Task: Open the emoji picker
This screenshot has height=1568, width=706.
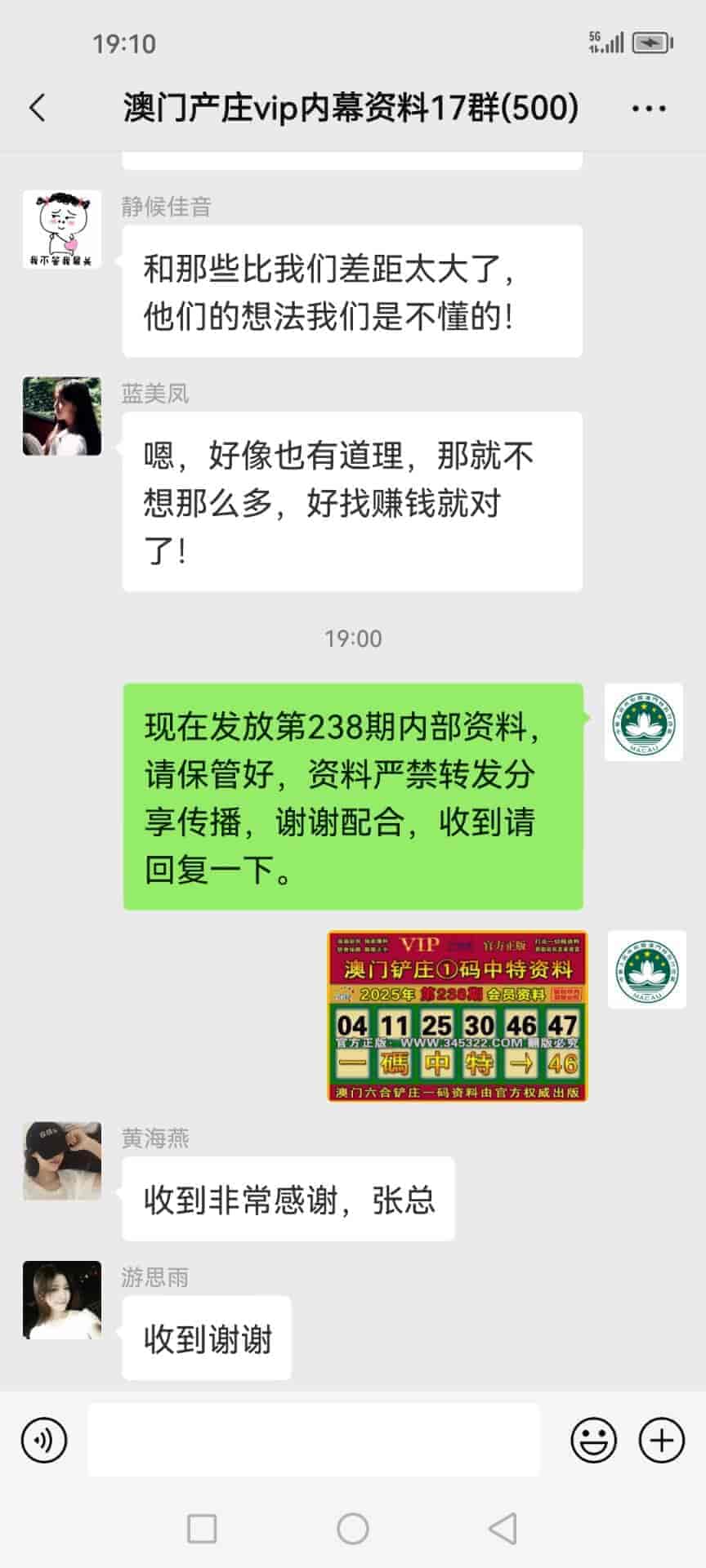Action: (593, 1441)
